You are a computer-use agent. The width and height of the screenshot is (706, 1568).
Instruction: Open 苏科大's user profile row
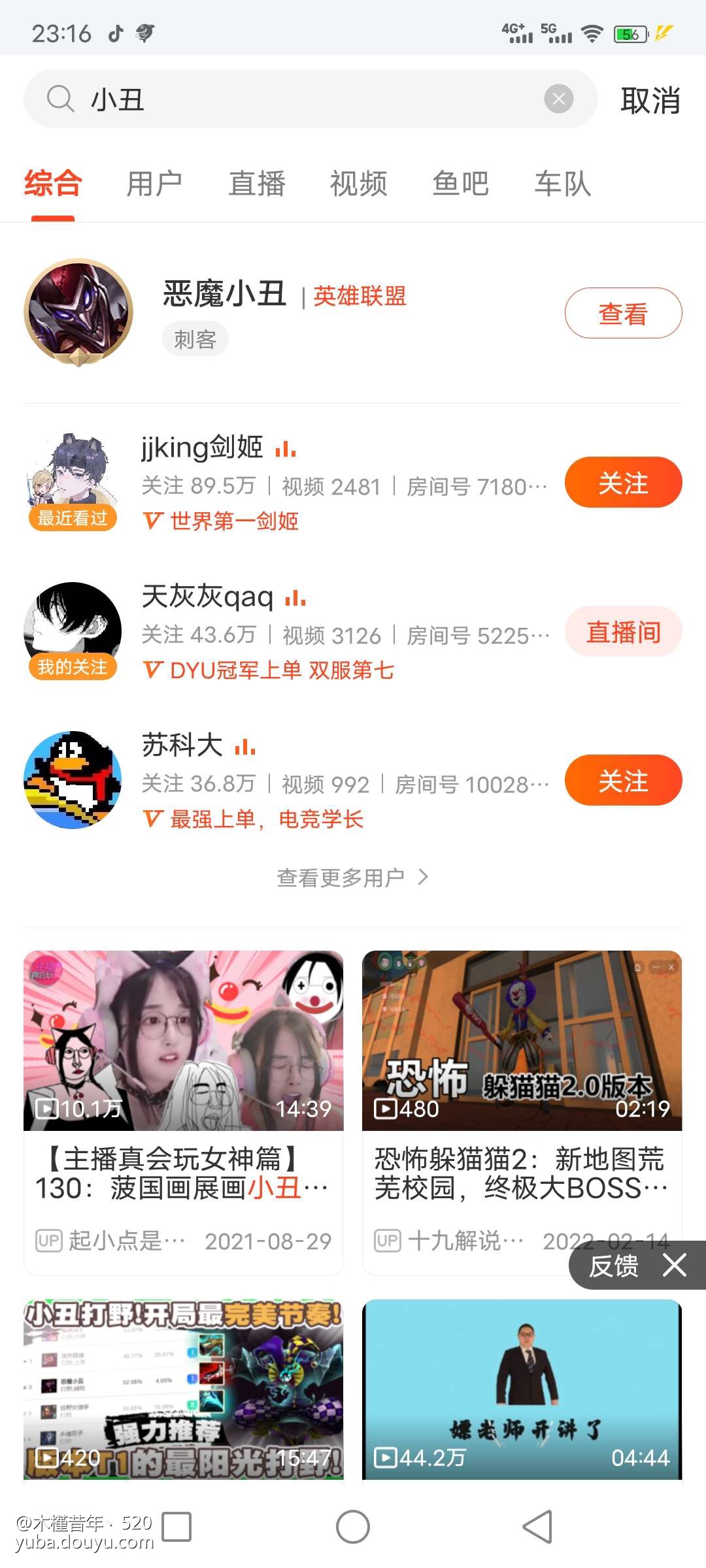[327, 781]
